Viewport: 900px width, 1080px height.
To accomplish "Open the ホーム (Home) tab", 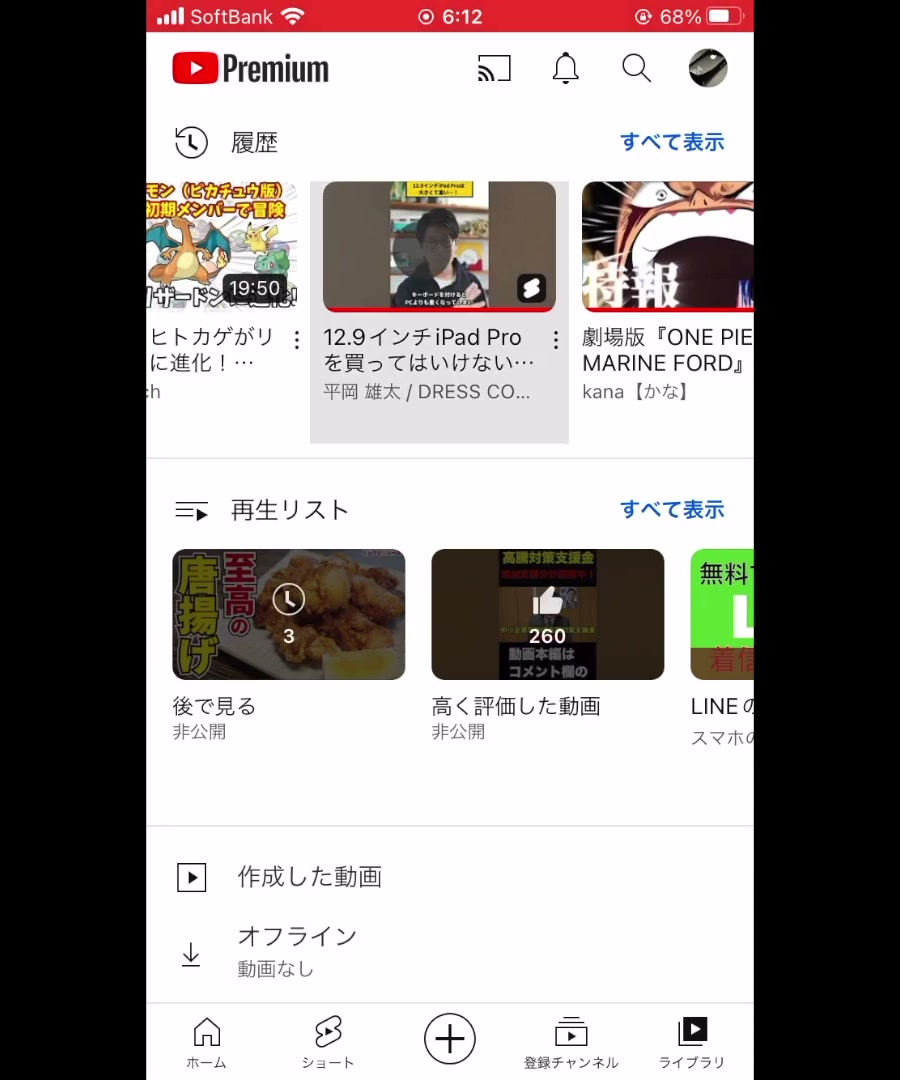I will click(x=206, y=1040).
